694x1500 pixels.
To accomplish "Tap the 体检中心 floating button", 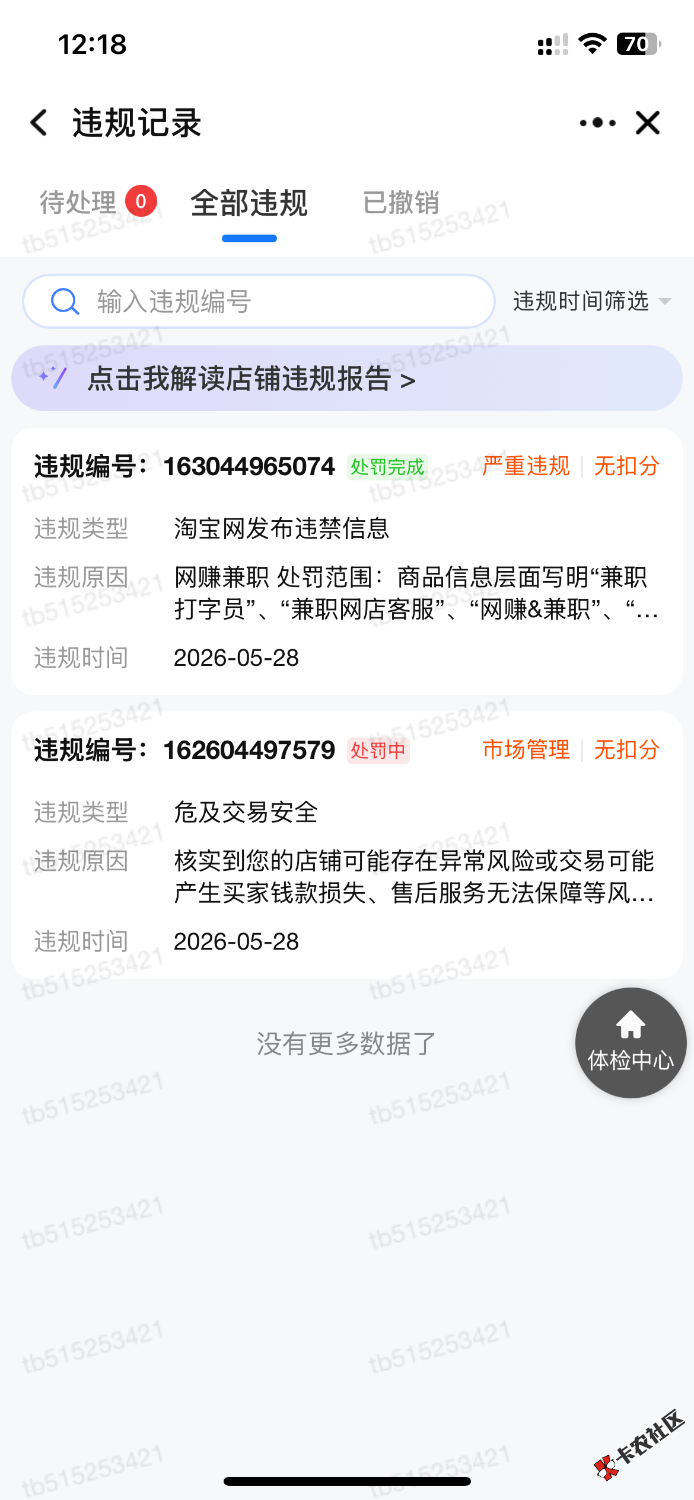I will (631, 1043).
